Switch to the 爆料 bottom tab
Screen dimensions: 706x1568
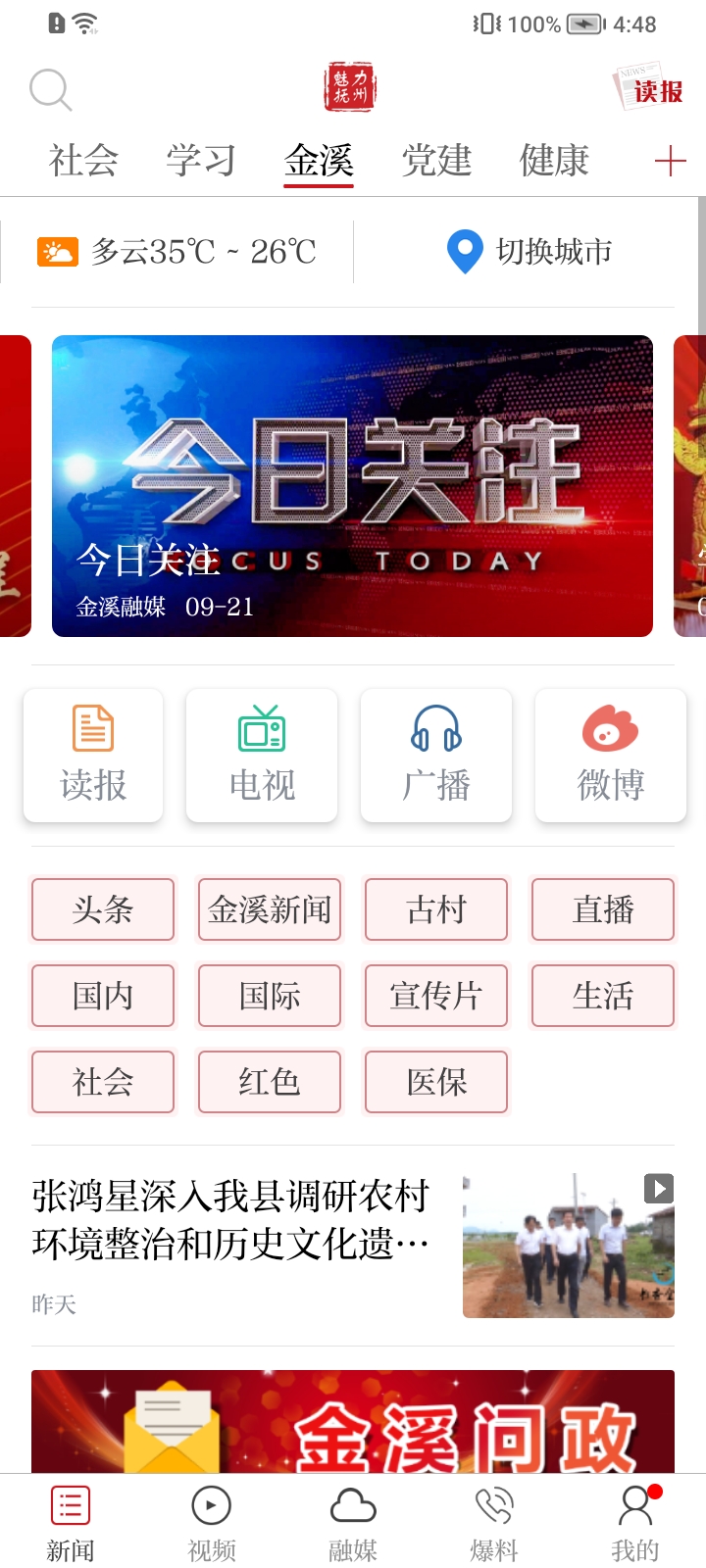[x=494, y=1522]
